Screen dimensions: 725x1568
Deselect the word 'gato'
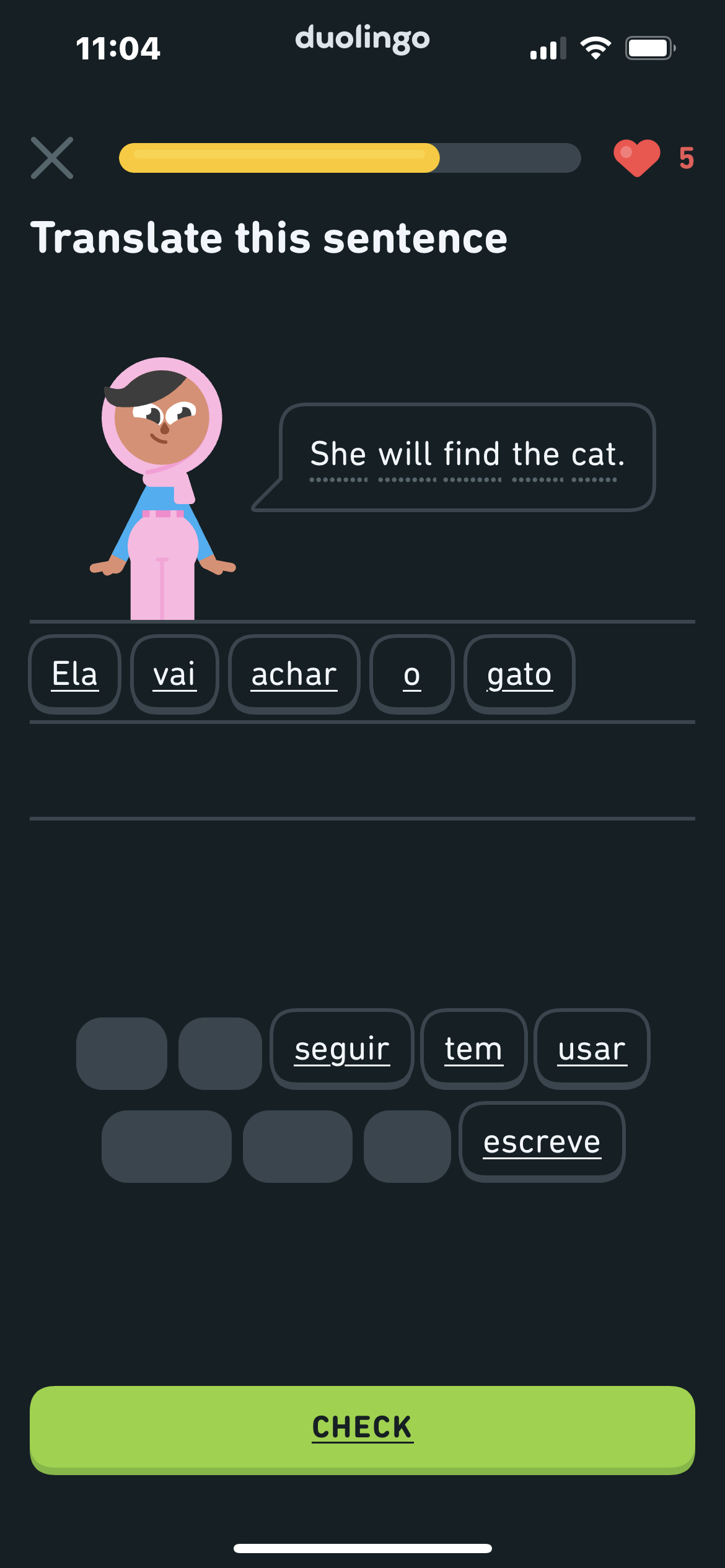[x=519, y=674]
